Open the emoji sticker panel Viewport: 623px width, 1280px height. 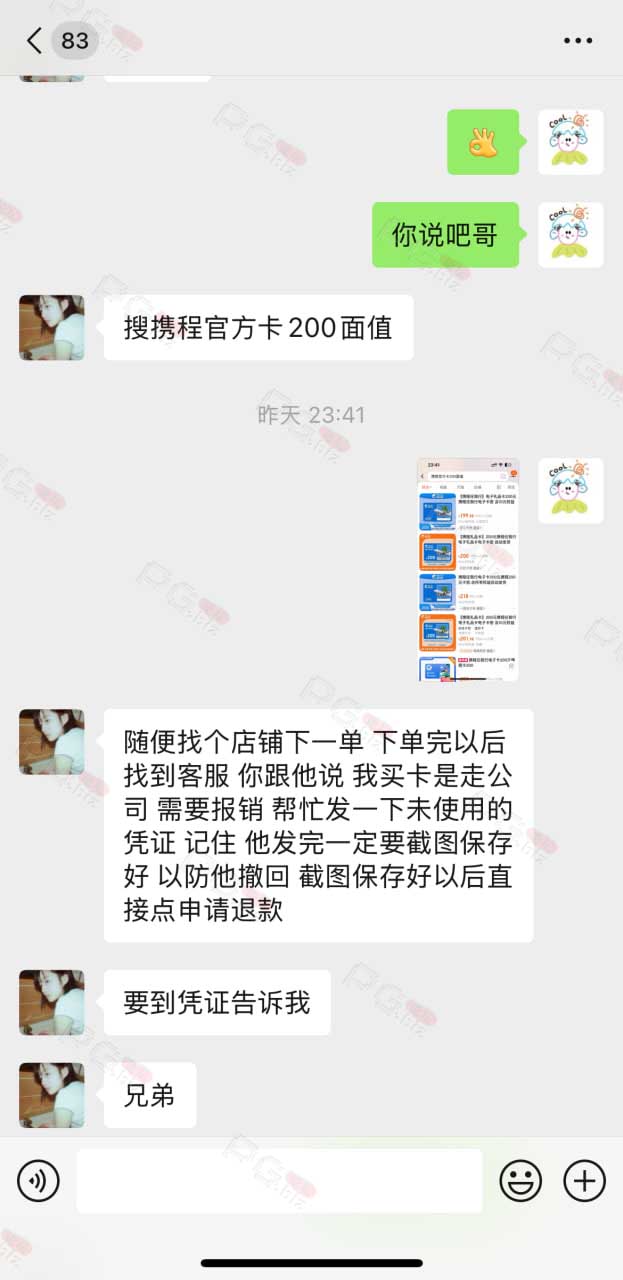pos(520,1182)
